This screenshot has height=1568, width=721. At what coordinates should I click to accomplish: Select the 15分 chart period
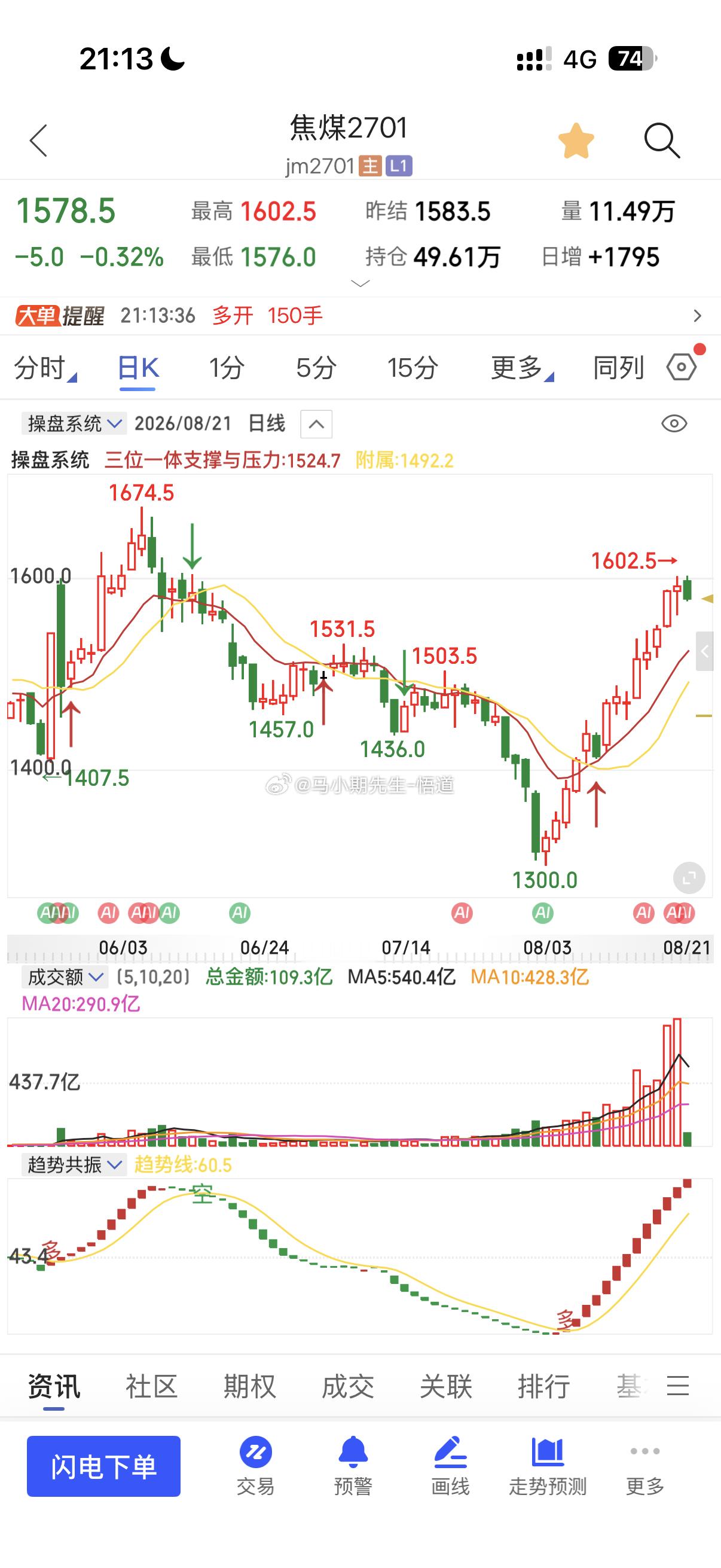click(413, 368)
